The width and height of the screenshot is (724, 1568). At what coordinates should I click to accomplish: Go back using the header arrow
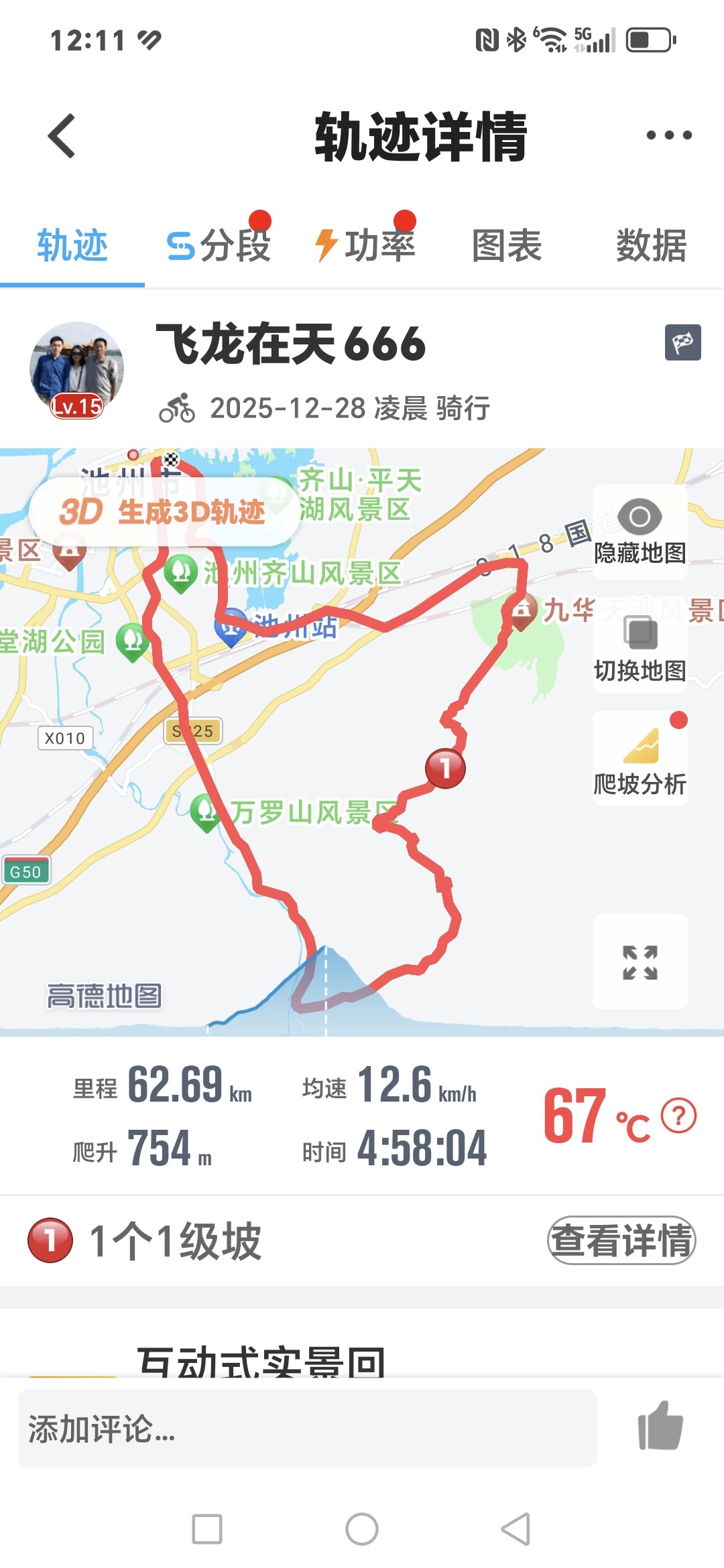pyautogui.click(x=62, y=136)
